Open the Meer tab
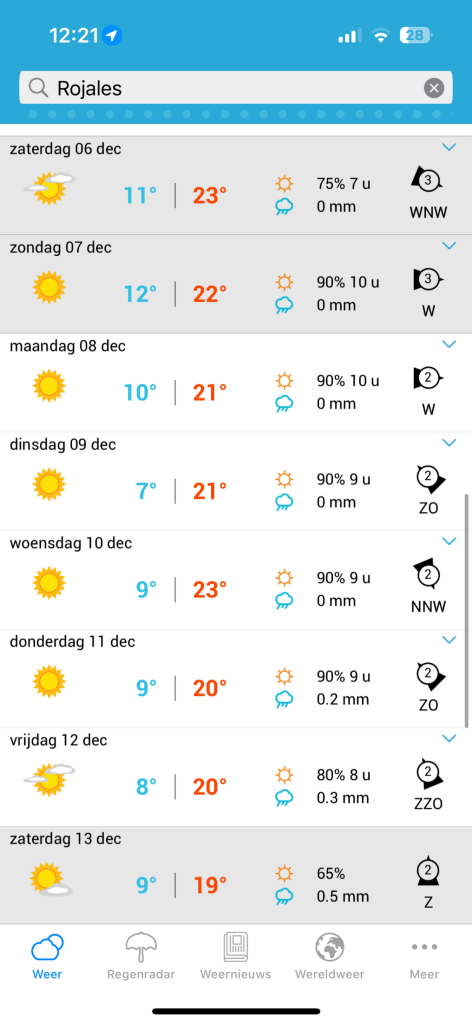 click(x=424, y=957)
